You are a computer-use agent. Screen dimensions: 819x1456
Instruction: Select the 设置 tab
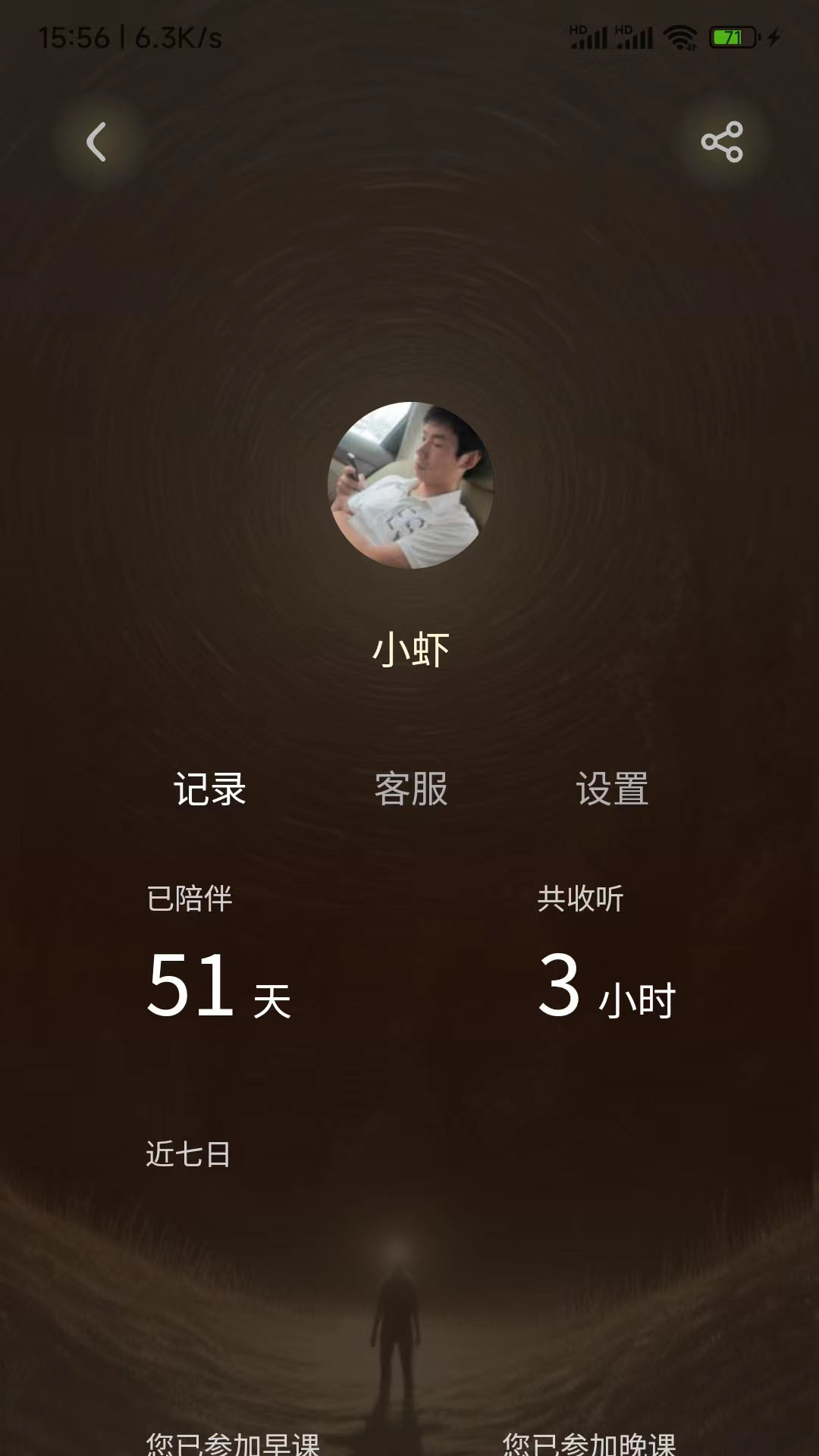612,789
